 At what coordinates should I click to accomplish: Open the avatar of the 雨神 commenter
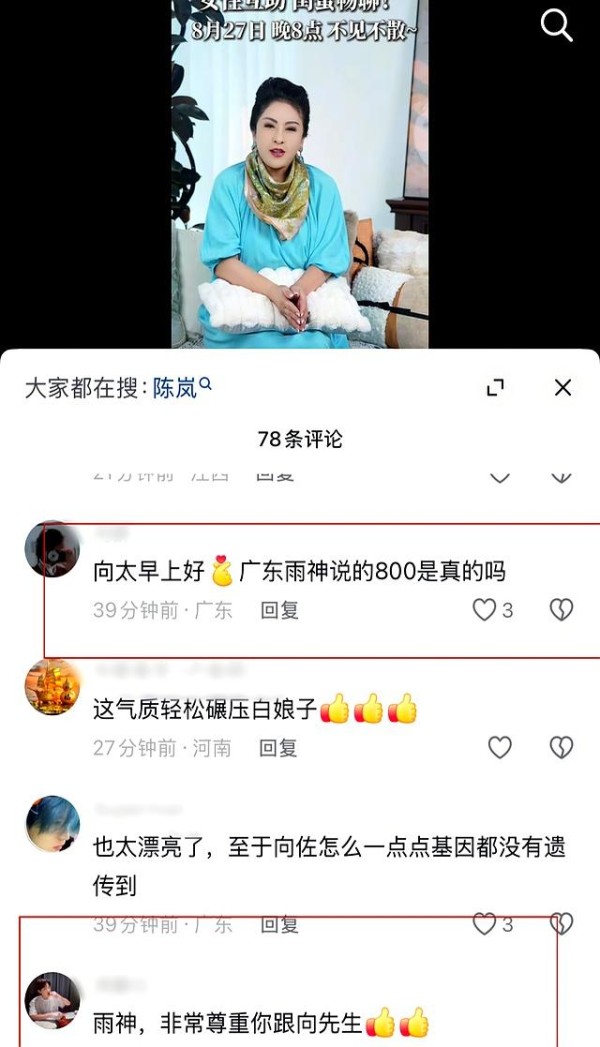(52, 999)
